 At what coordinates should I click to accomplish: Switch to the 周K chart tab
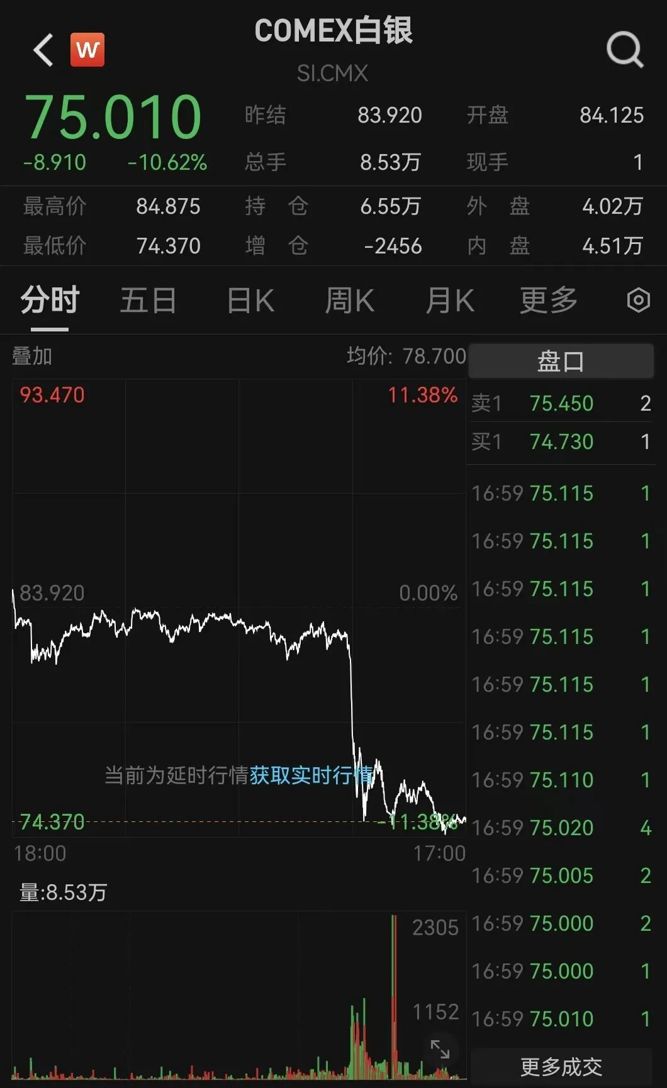point(349,300)
